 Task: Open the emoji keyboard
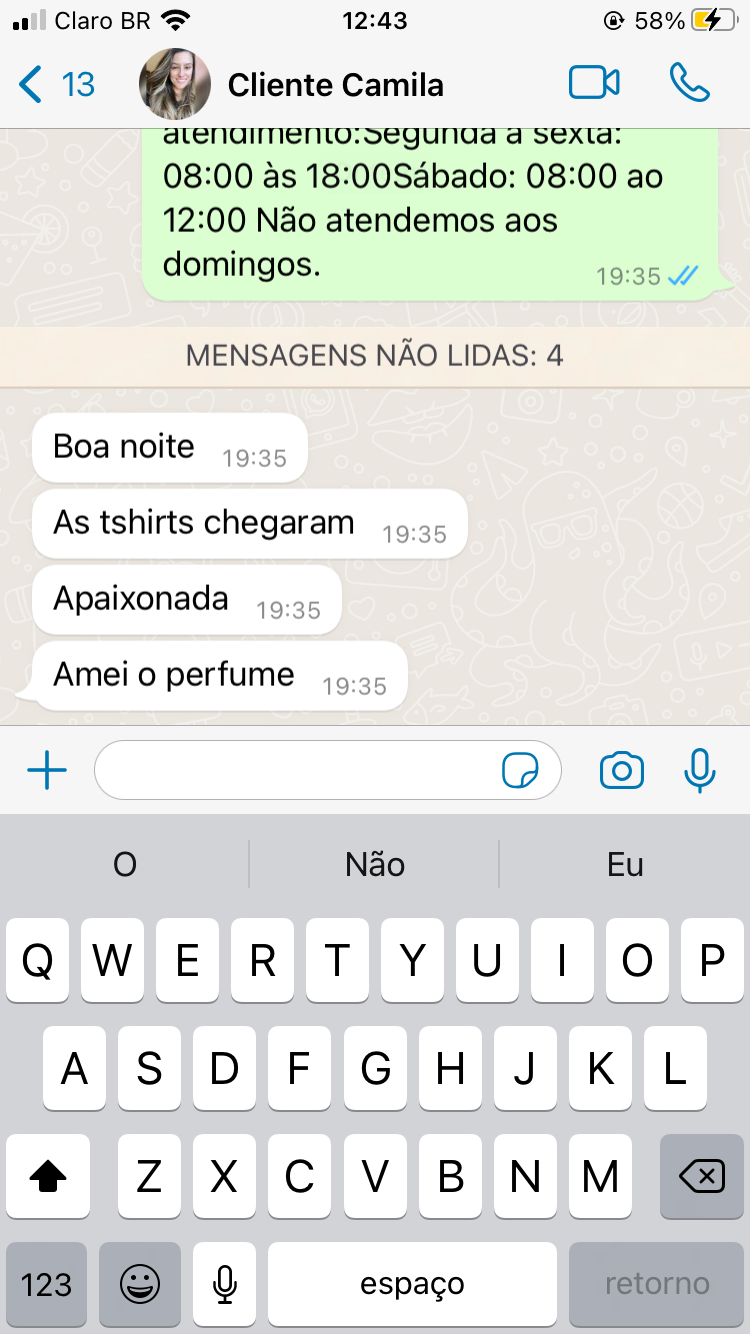(x=139, y=1284)
